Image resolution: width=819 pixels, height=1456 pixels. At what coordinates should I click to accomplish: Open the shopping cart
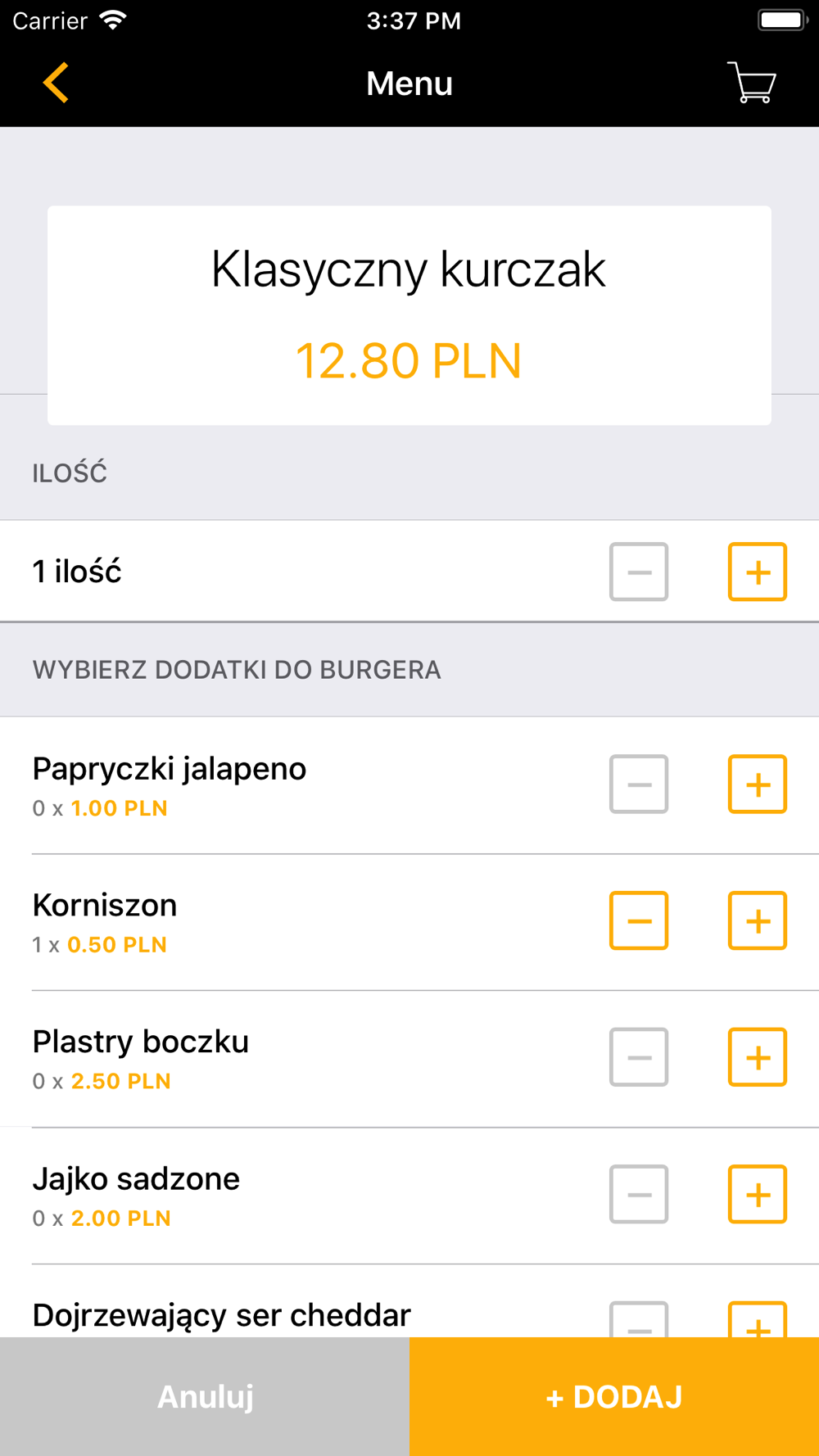[x=752, y=83]
